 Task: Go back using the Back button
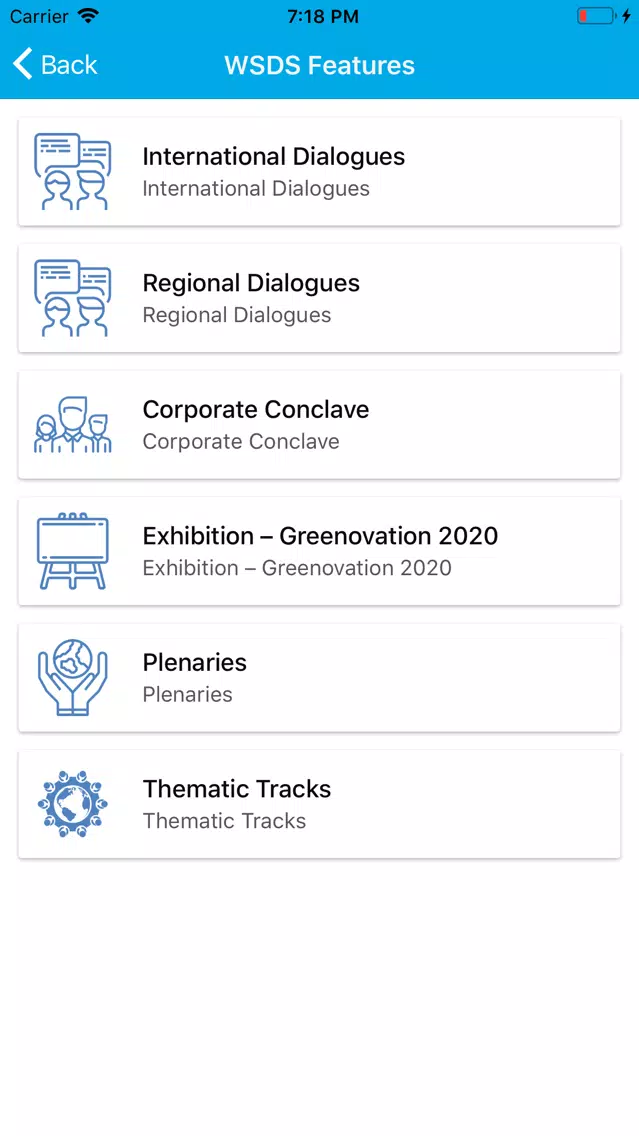[55, 64]
